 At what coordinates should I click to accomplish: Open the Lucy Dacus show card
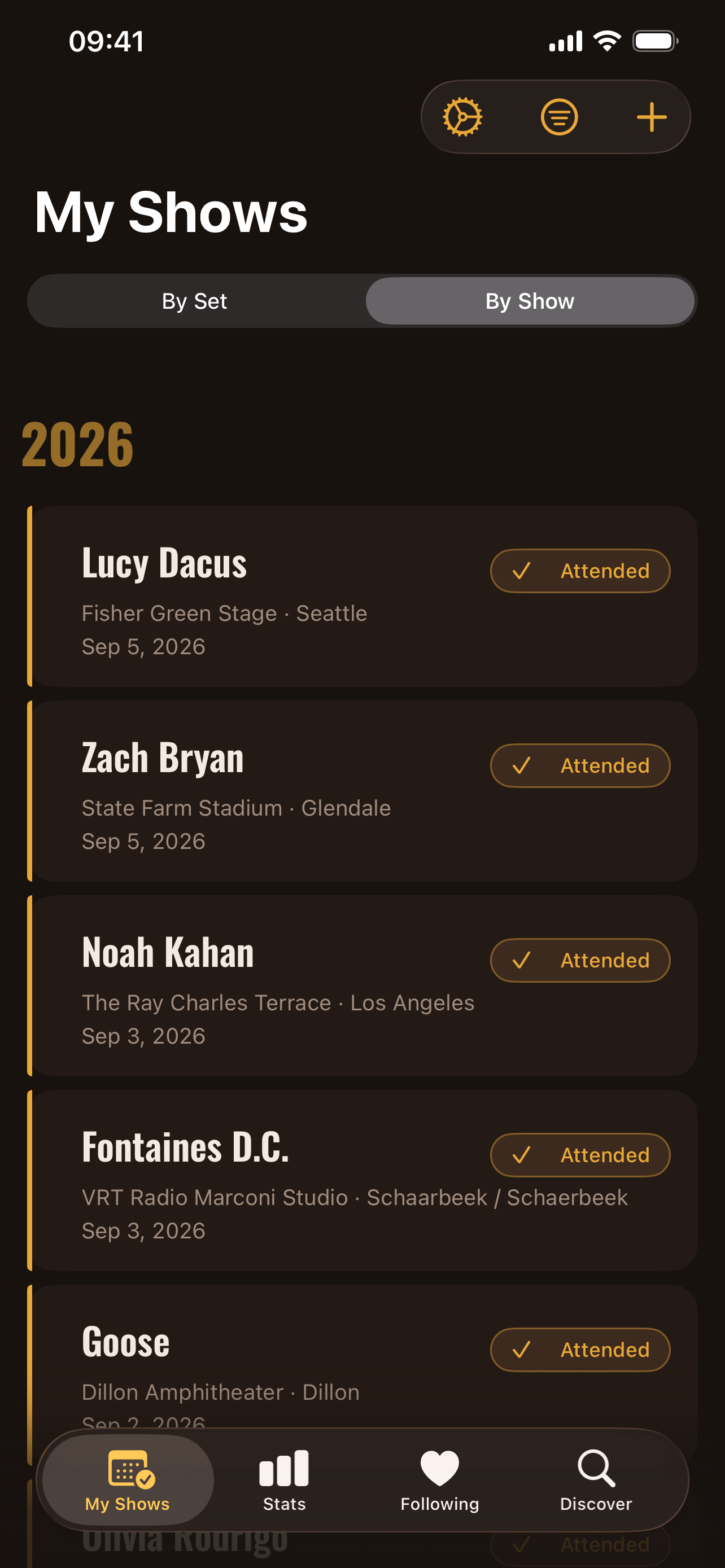tap(363, 596)
